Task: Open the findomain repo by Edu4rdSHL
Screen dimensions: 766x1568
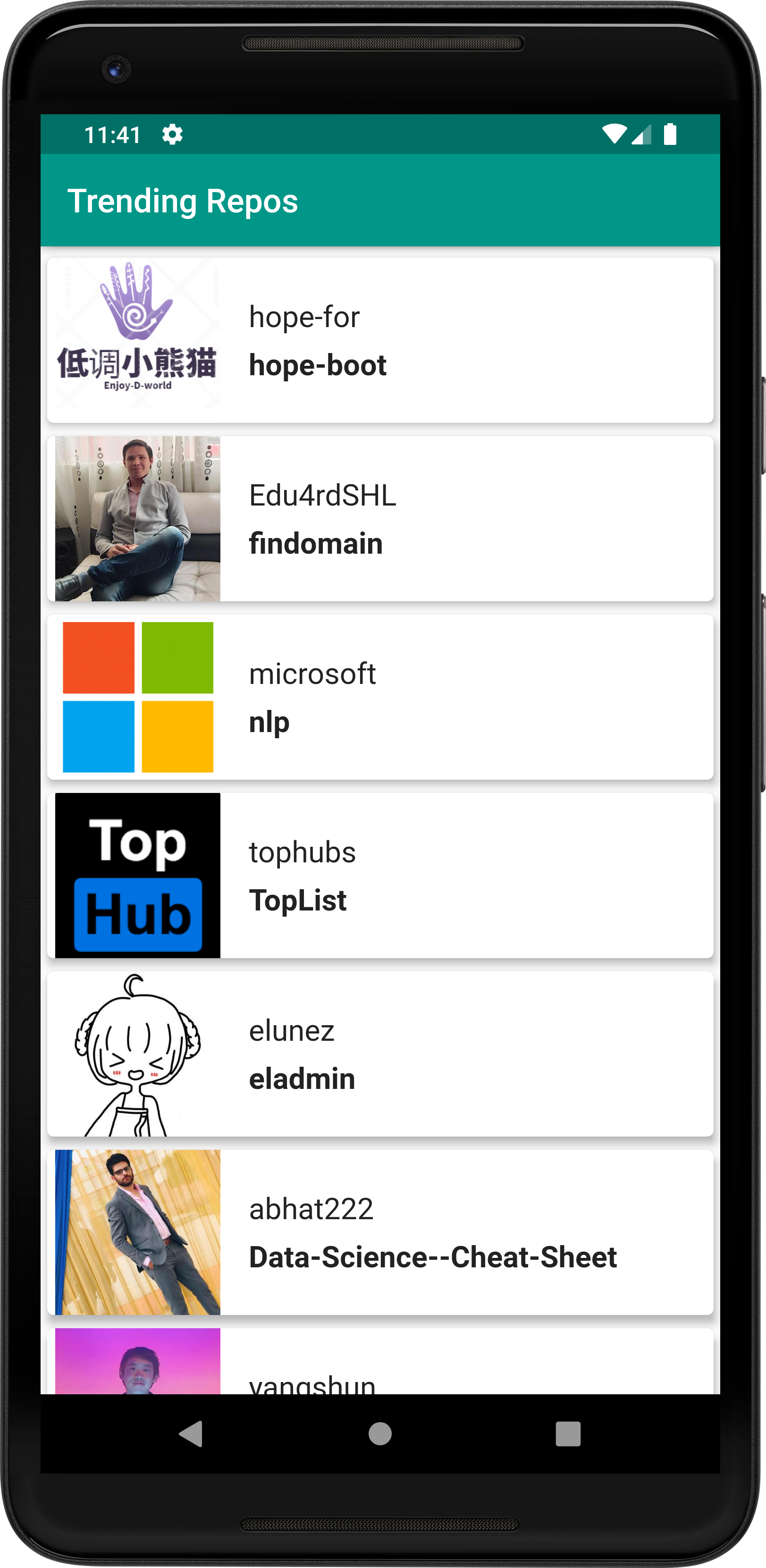Action: [x=379, y=519]
